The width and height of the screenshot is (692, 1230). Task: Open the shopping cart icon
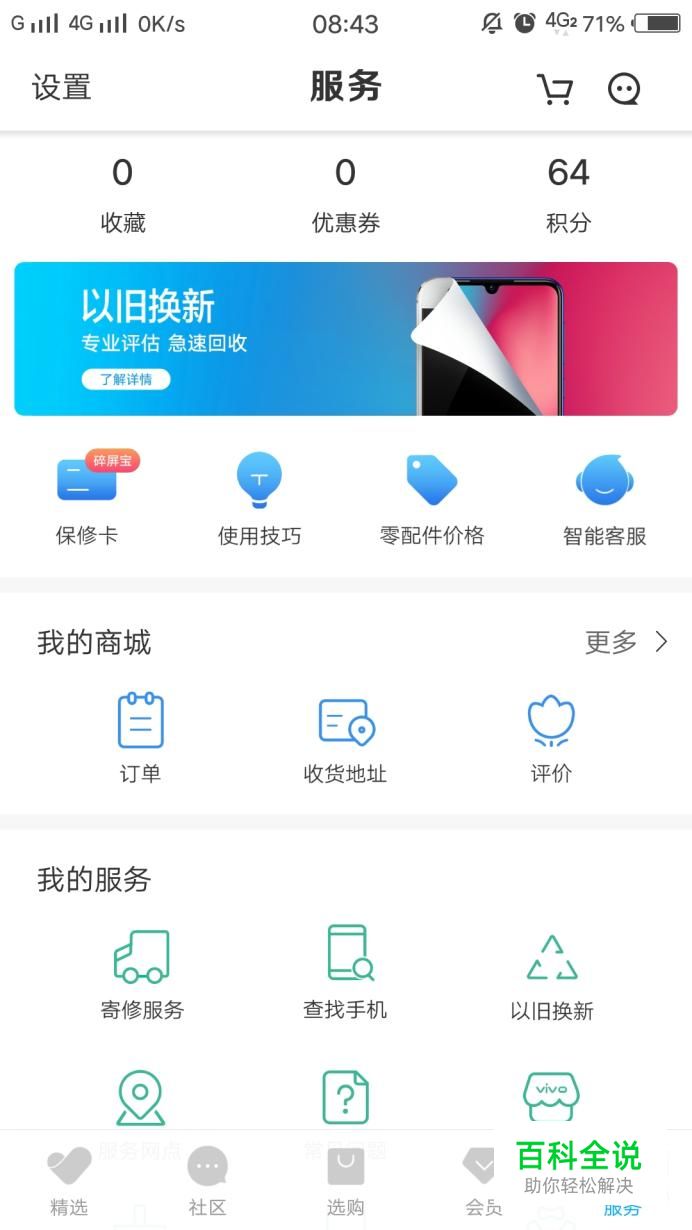tap(555, 89)
